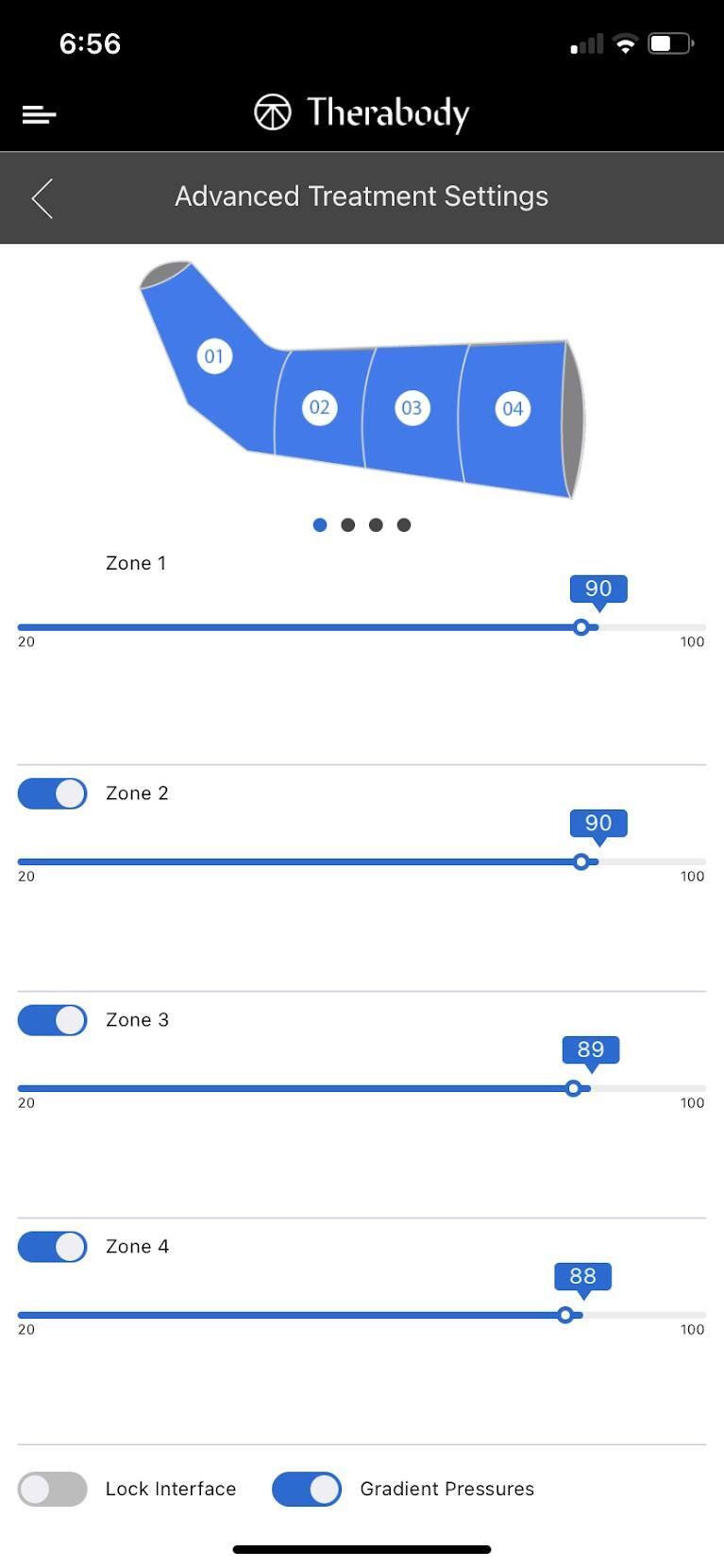Image resolution: width=724 pixels, height=1568 pixels.
Task: Turn off Gradient Pressures
Action: click(x=307, y=1490)
